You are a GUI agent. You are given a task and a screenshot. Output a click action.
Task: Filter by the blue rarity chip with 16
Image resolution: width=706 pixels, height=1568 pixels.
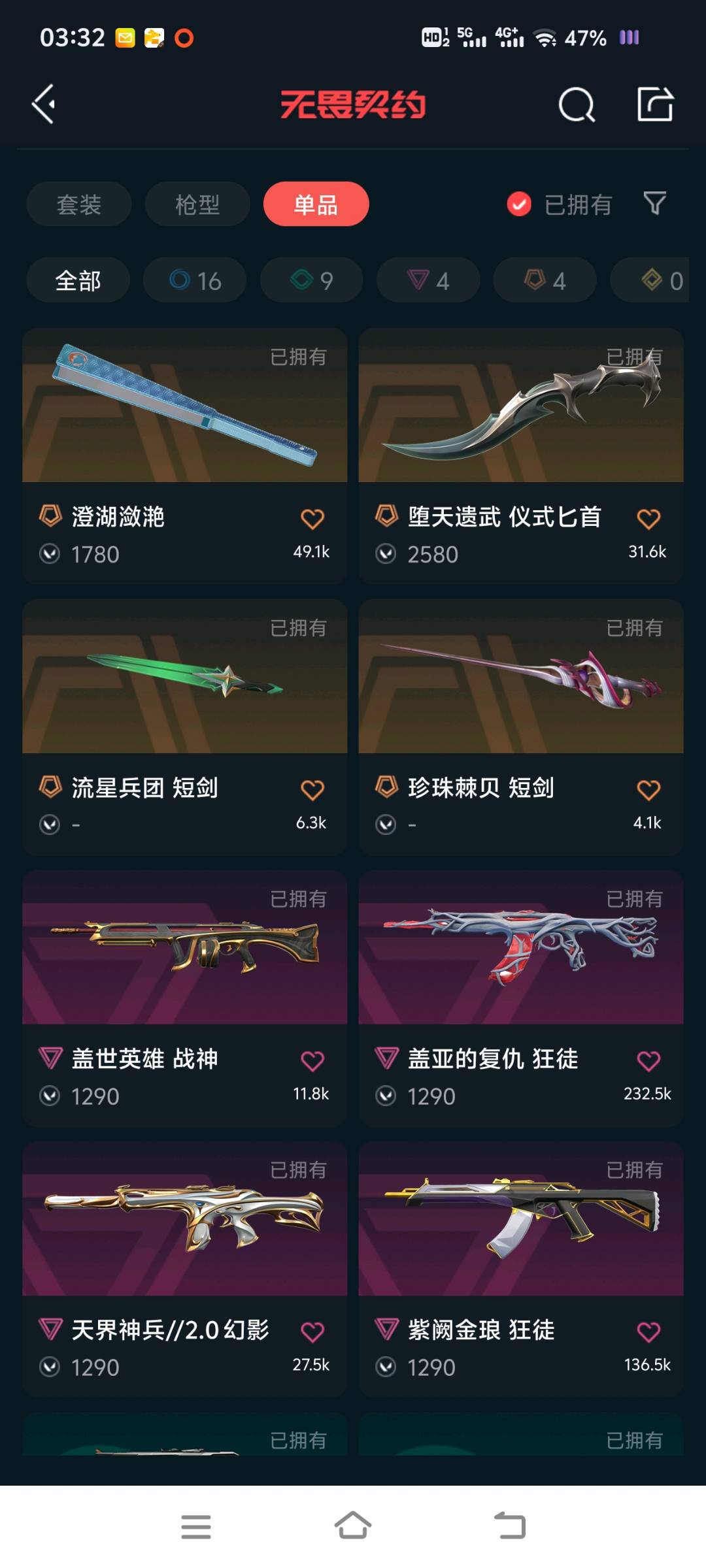point(195,281)
